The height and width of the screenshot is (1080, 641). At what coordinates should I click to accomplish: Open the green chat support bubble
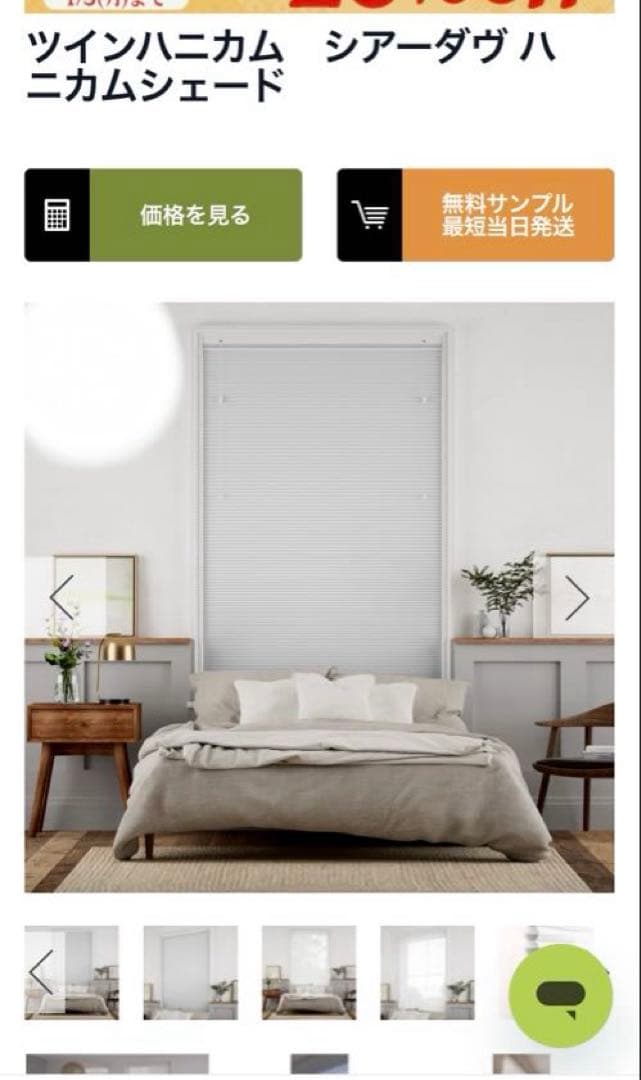tap(560, 994)
